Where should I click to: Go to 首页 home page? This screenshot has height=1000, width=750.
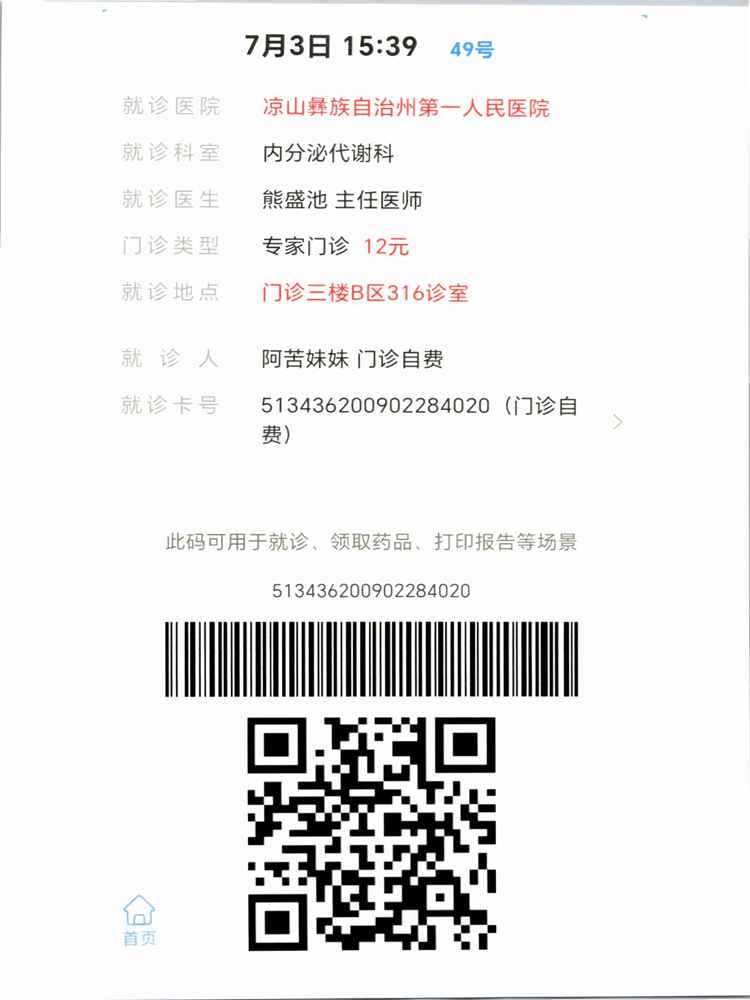click(x=140, y=921)
